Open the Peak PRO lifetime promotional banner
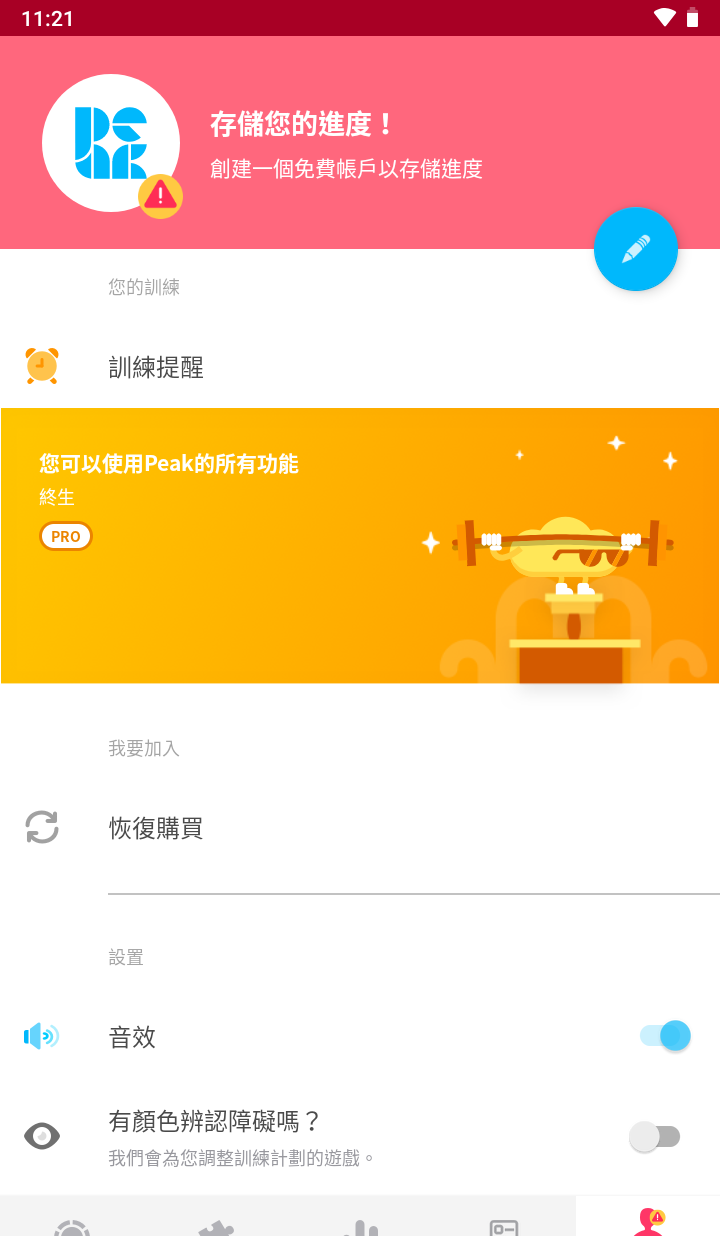This screenshot has width=720, height=1236. [x=360, y=545]
